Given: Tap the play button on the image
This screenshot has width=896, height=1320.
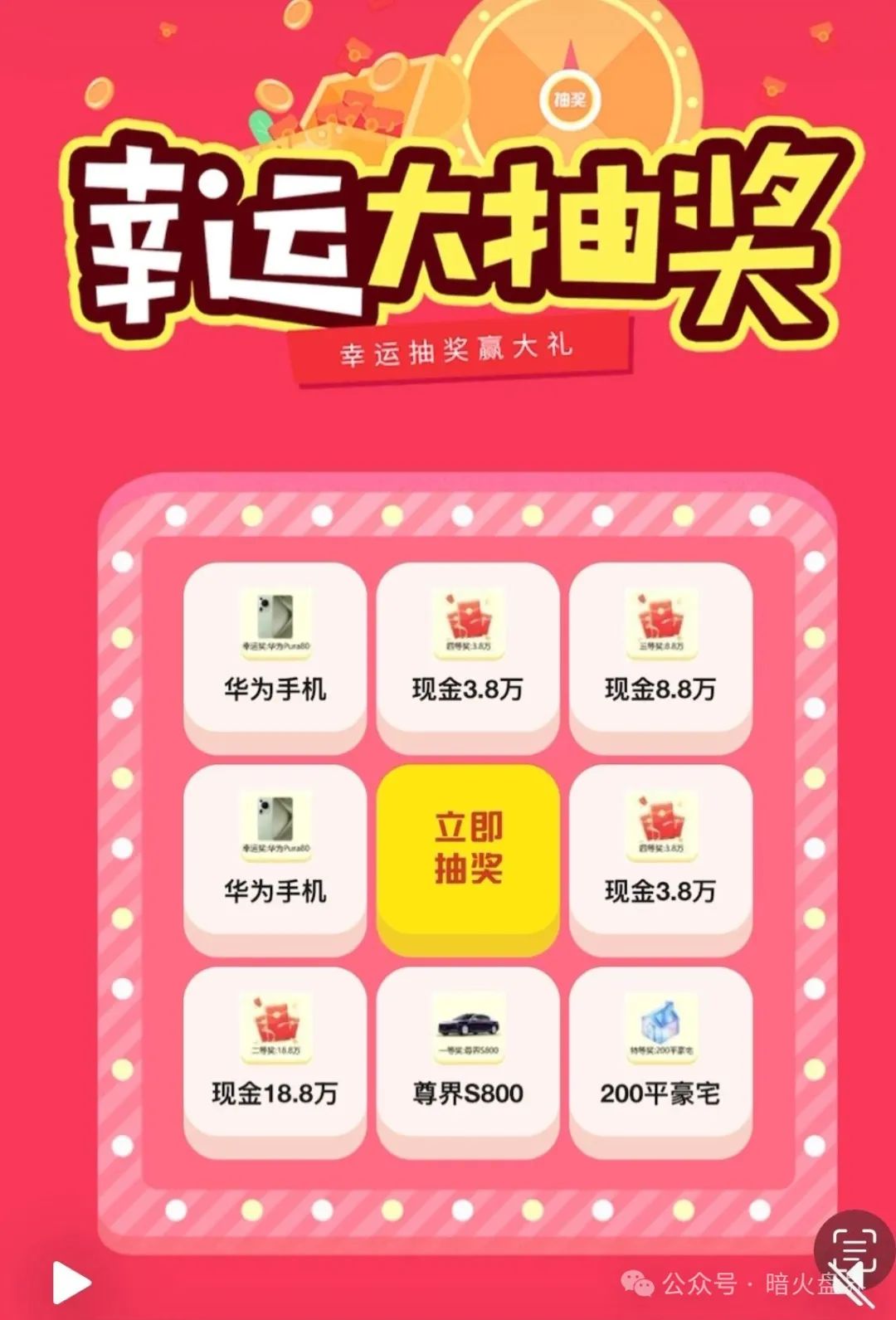Looking at the screenshot, I should coord(71,1283).
